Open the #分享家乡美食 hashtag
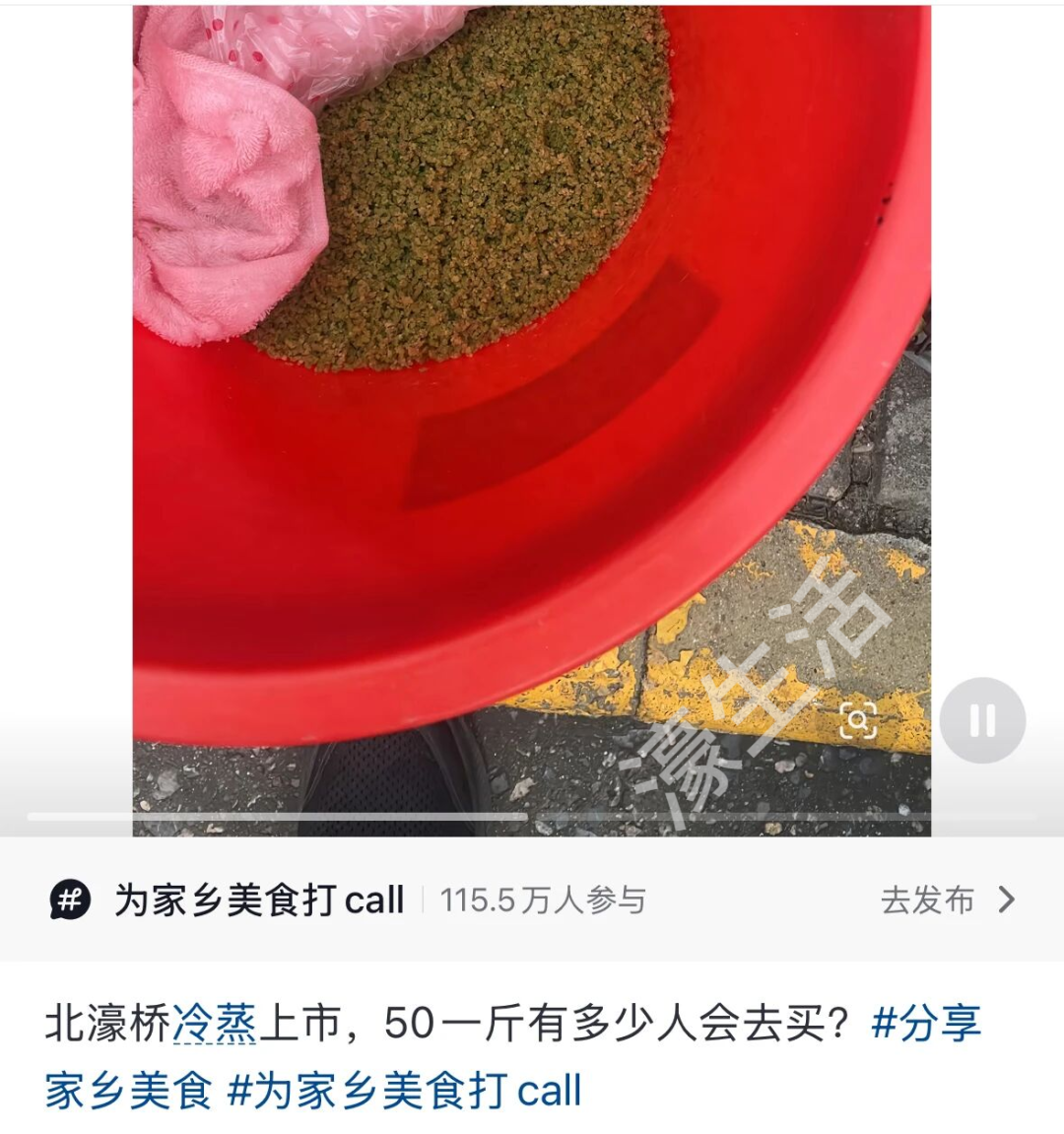Image resolution: width=1064 pixels, height=1134 pixels. (926, 1024)
